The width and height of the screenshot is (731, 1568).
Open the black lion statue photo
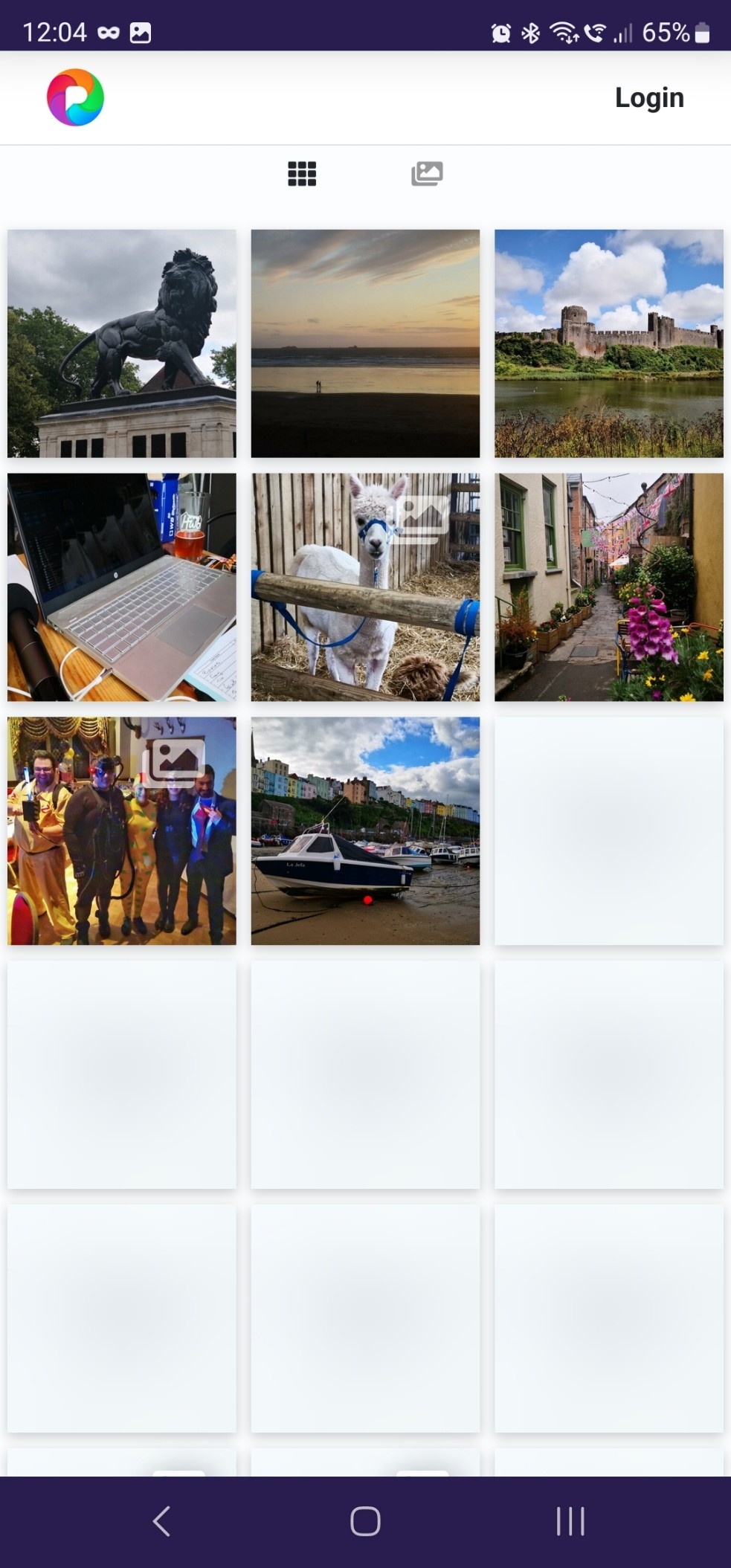(122, 343)
